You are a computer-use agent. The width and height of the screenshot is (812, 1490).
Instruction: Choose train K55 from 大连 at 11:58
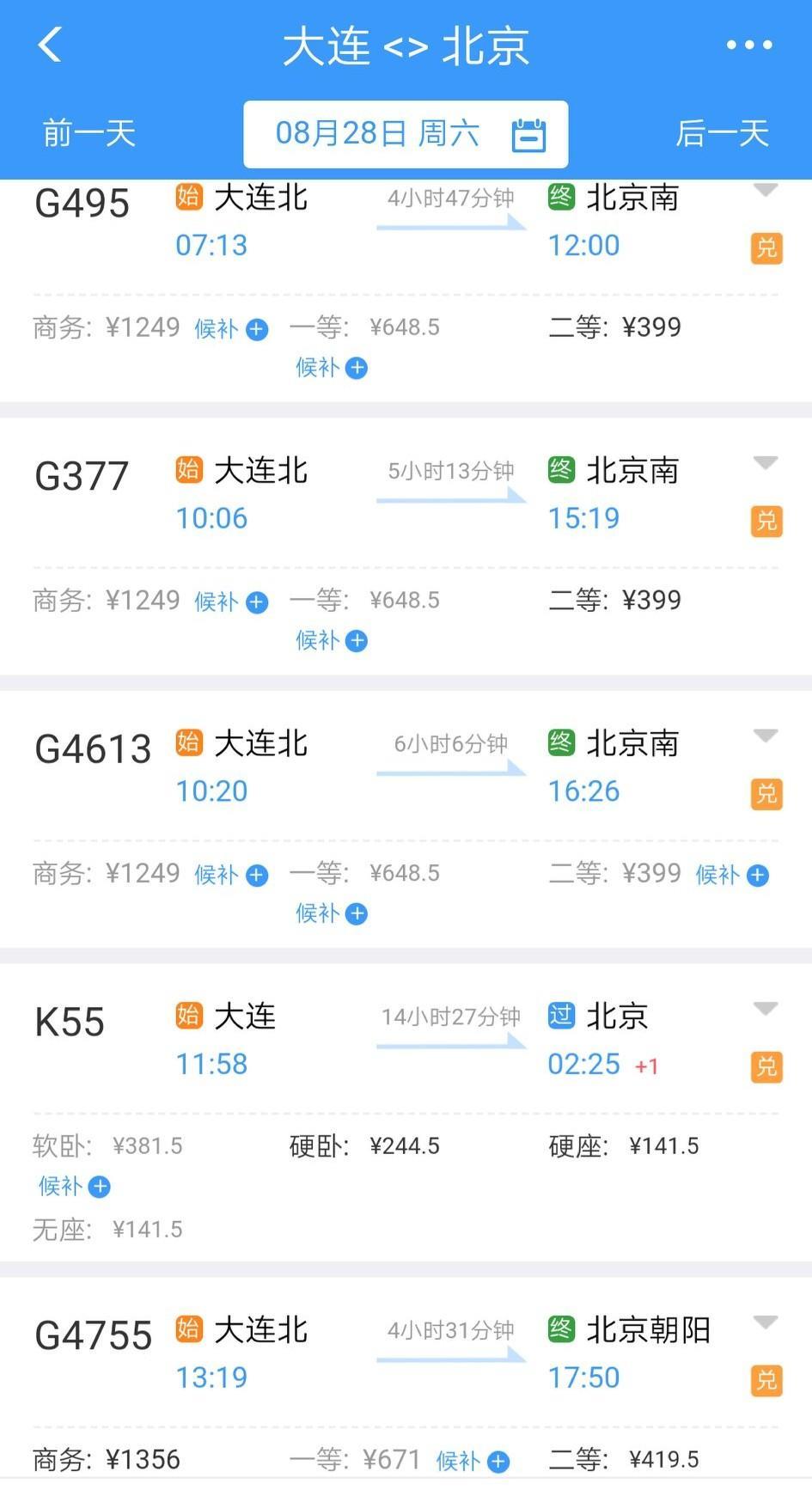[x=70, y=1023]
